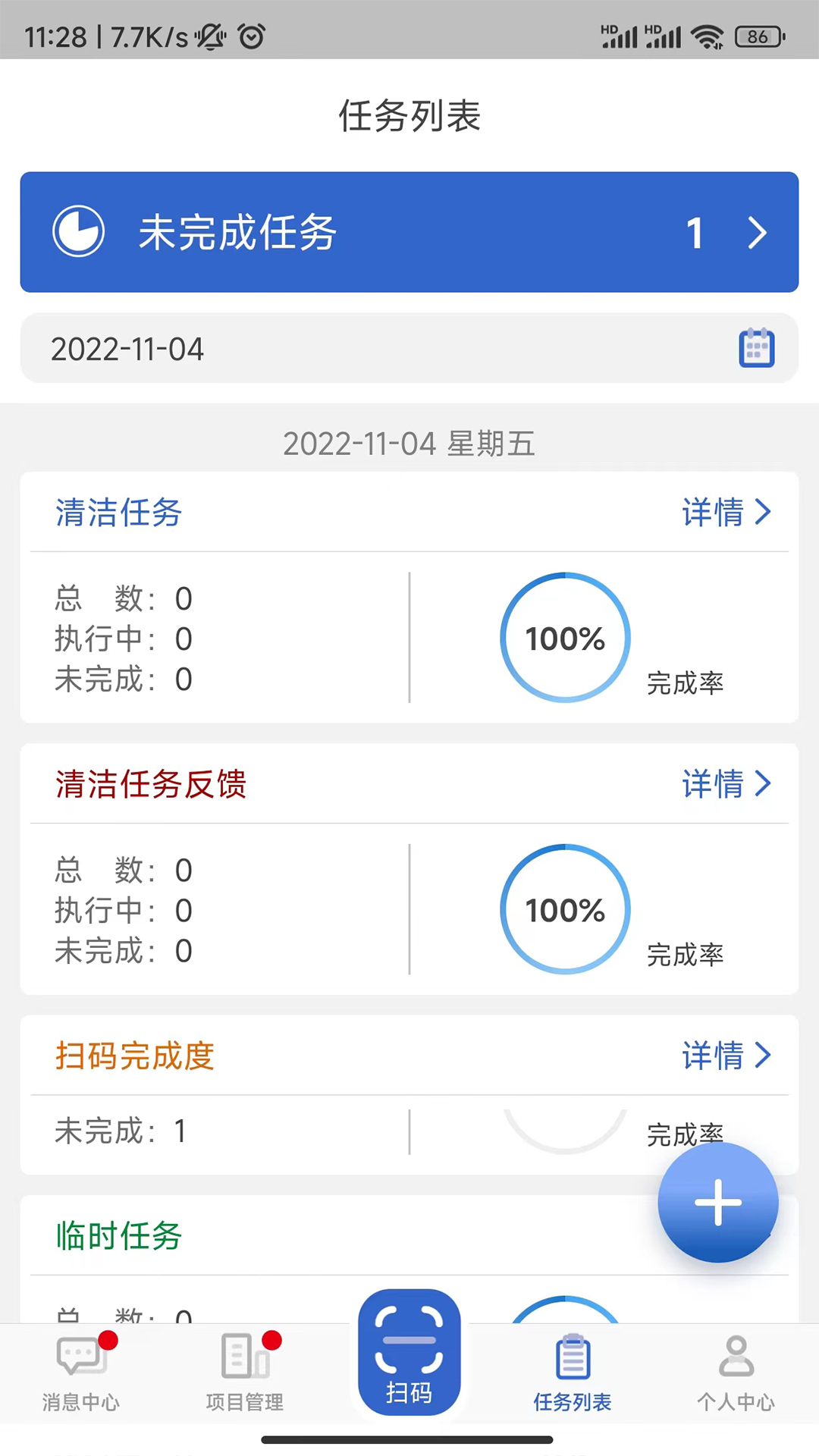Open the 项目管理 project management section
Viewport: 819px width, 1456px height.
pos(245,1373)
